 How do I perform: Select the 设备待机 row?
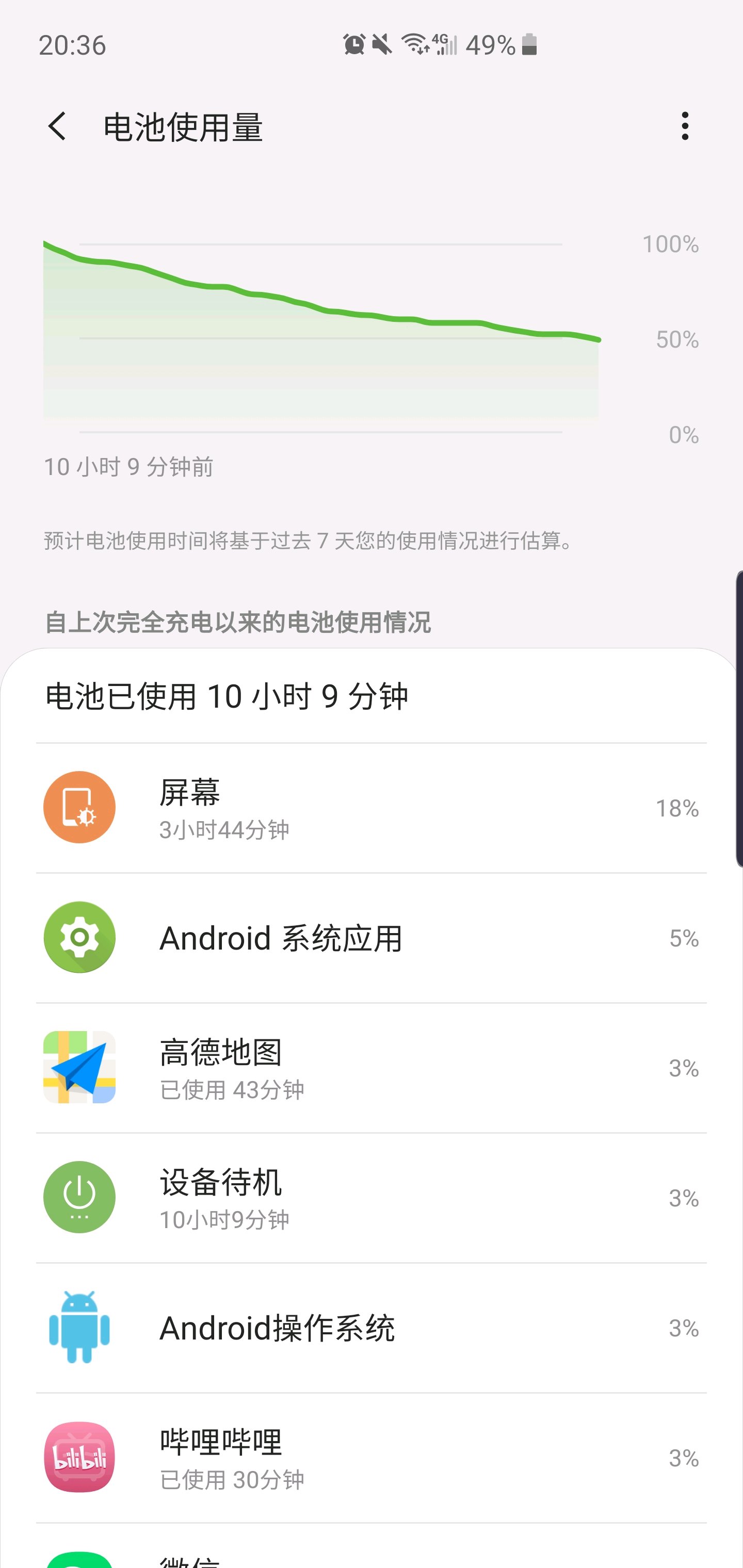tap(372, 1198)
